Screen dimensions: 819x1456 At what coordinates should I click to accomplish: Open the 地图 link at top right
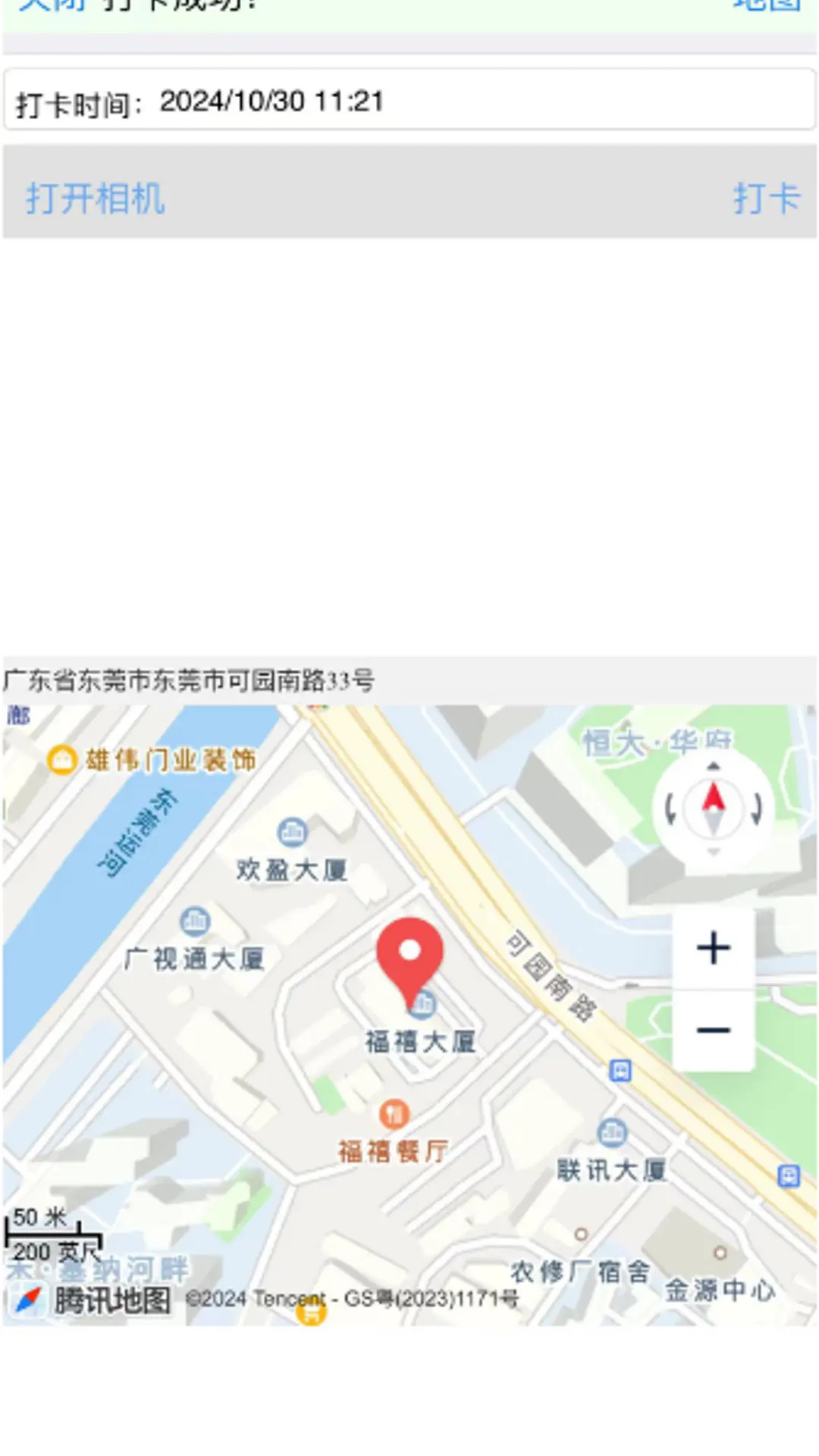[767, 8]
